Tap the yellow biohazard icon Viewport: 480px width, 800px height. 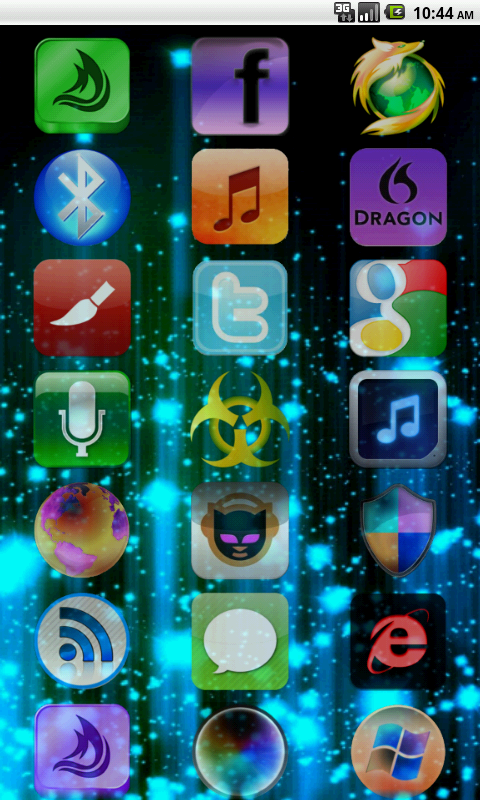point(240,419)
